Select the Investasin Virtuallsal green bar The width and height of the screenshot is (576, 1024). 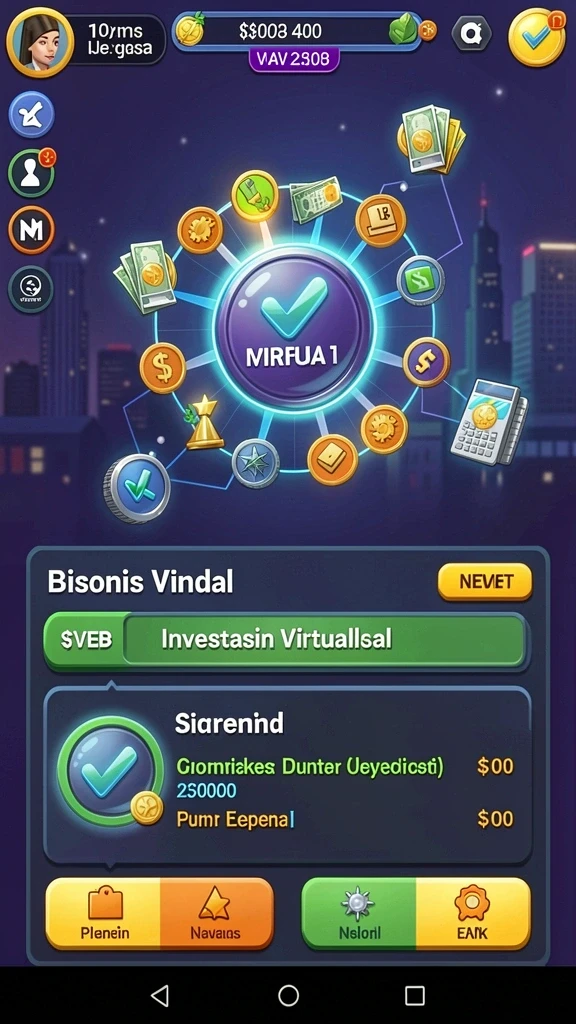(285, 641)
